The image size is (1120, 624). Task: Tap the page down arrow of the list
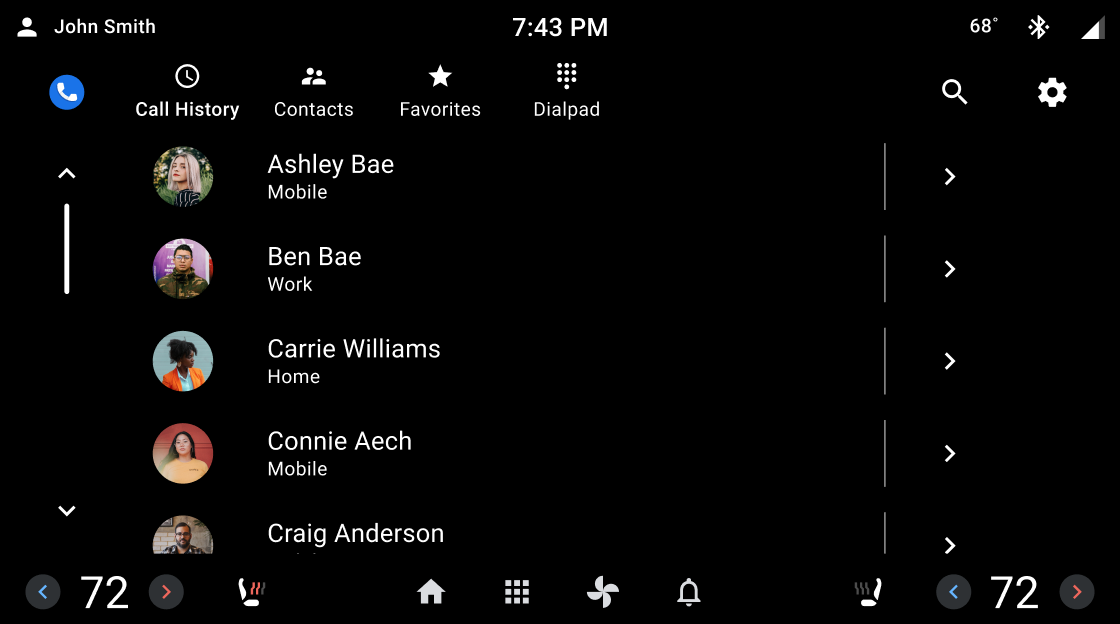pos(67,511)
